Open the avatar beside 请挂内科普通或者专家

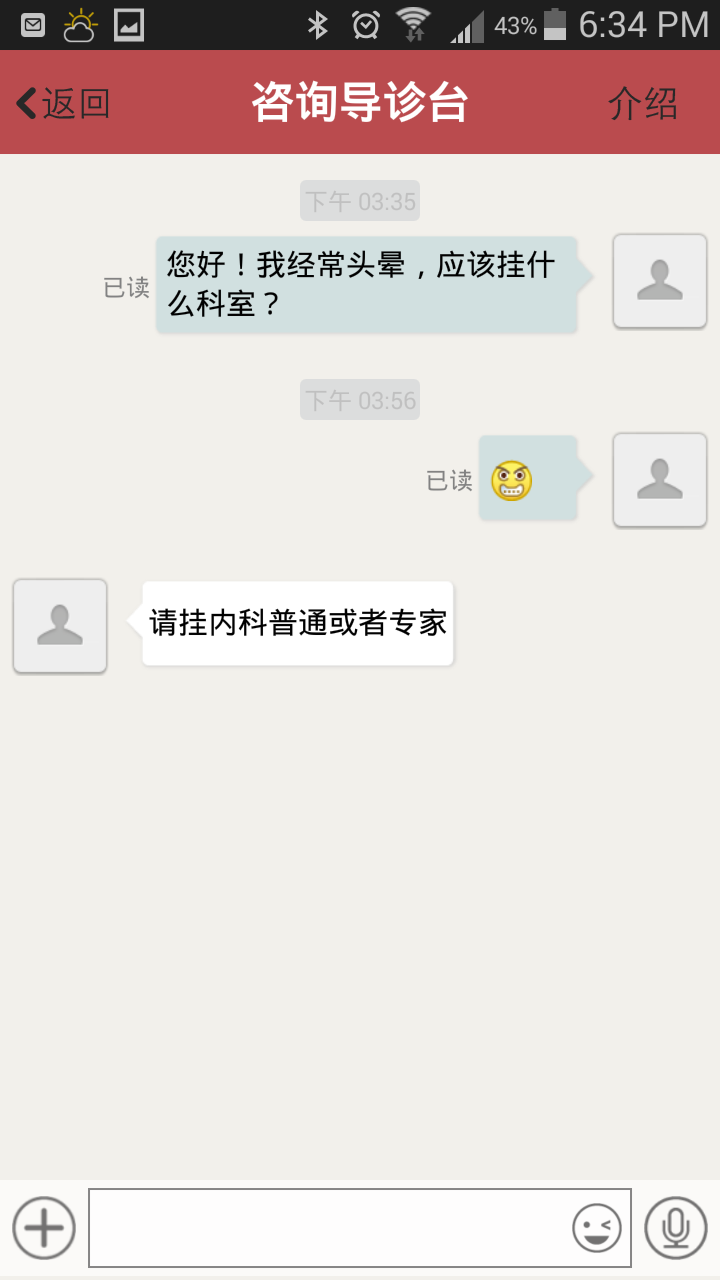pyautogui.click(x=60, y=625)
